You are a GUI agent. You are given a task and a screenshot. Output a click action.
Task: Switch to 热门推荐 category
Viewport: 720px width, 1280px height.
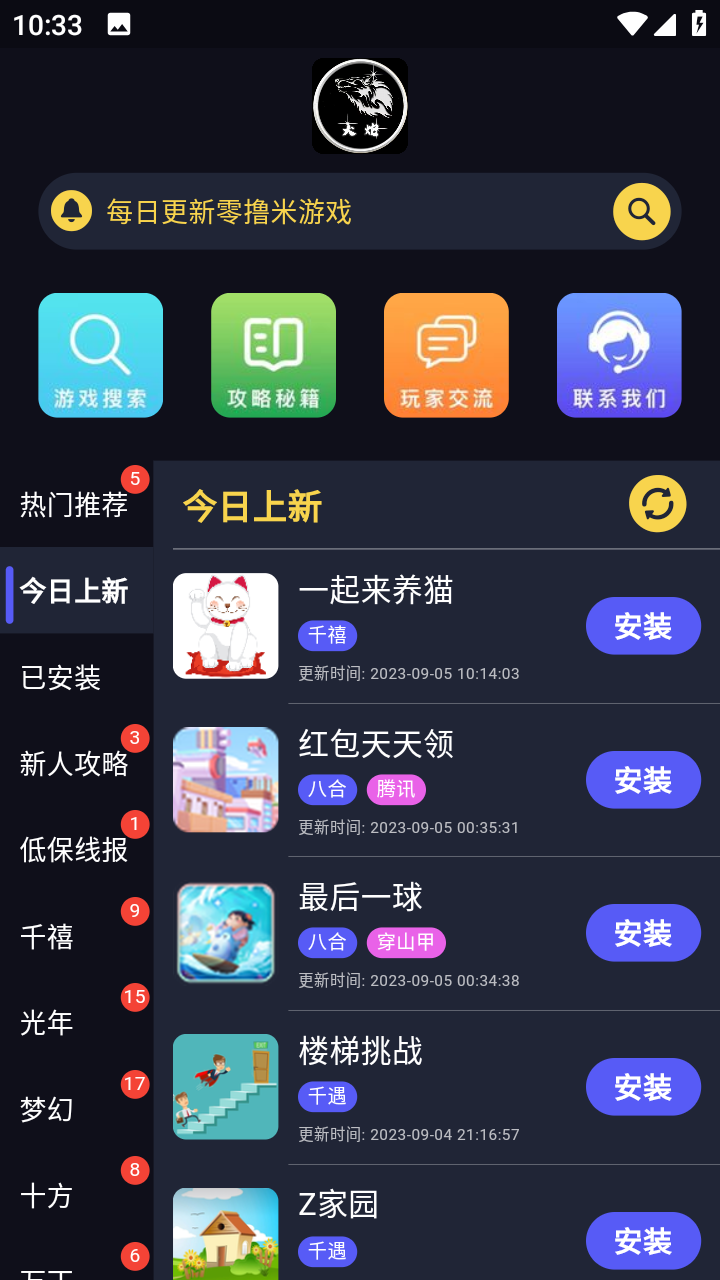74,504
